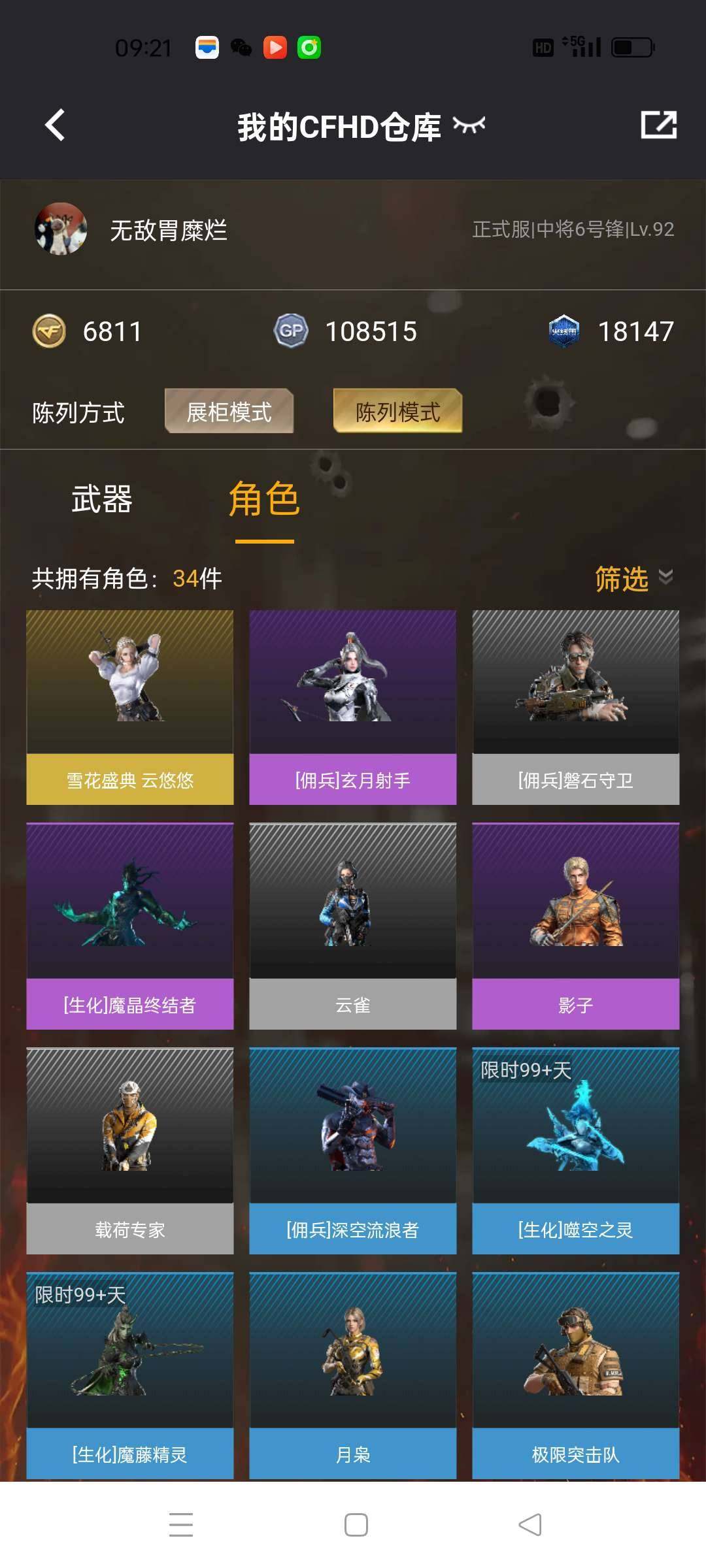The width and height of the screenshot is (706, 1568).
Task: Toggle the 陈列模式 display mode
Action: (x=397, y=411)
